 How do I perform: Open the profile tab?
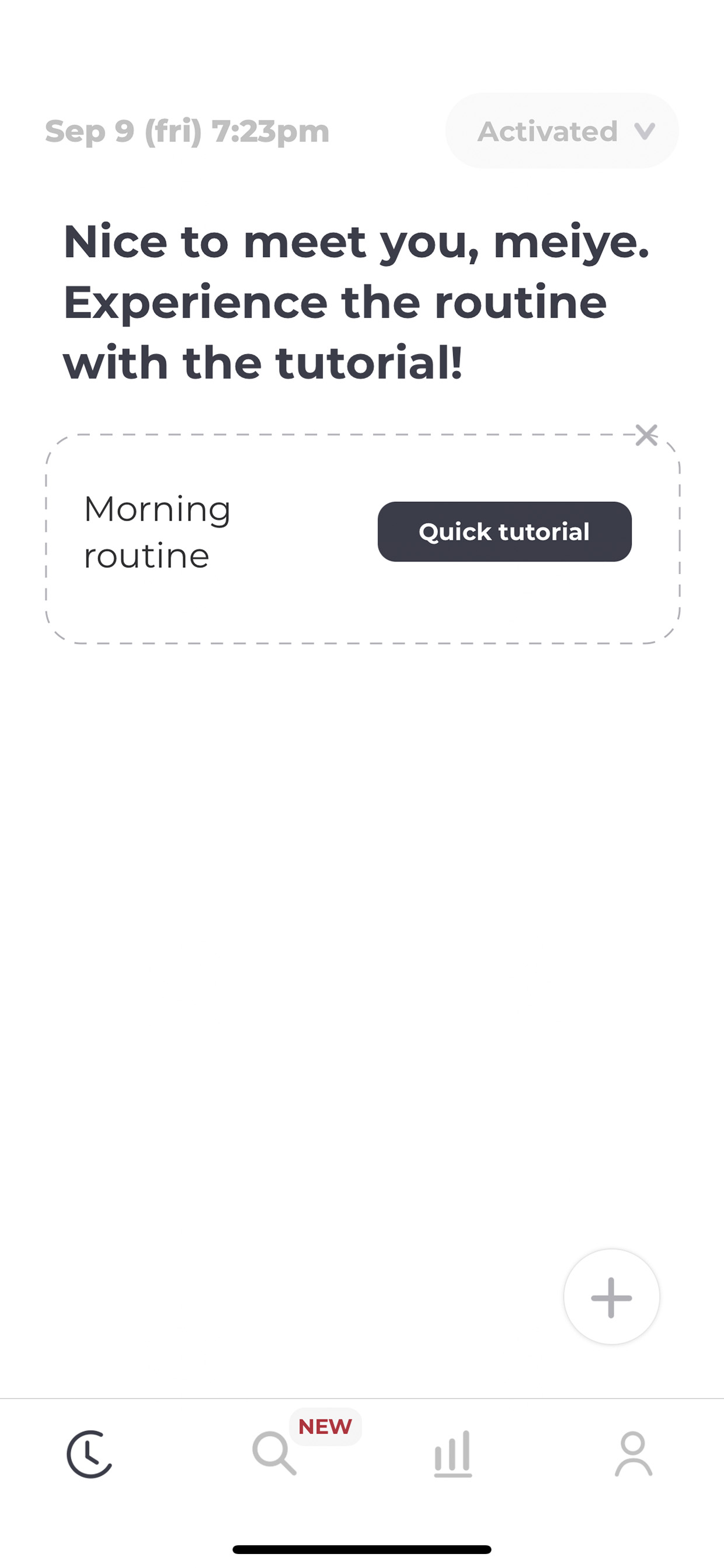pyautogui.click(x=633, y=1453)
